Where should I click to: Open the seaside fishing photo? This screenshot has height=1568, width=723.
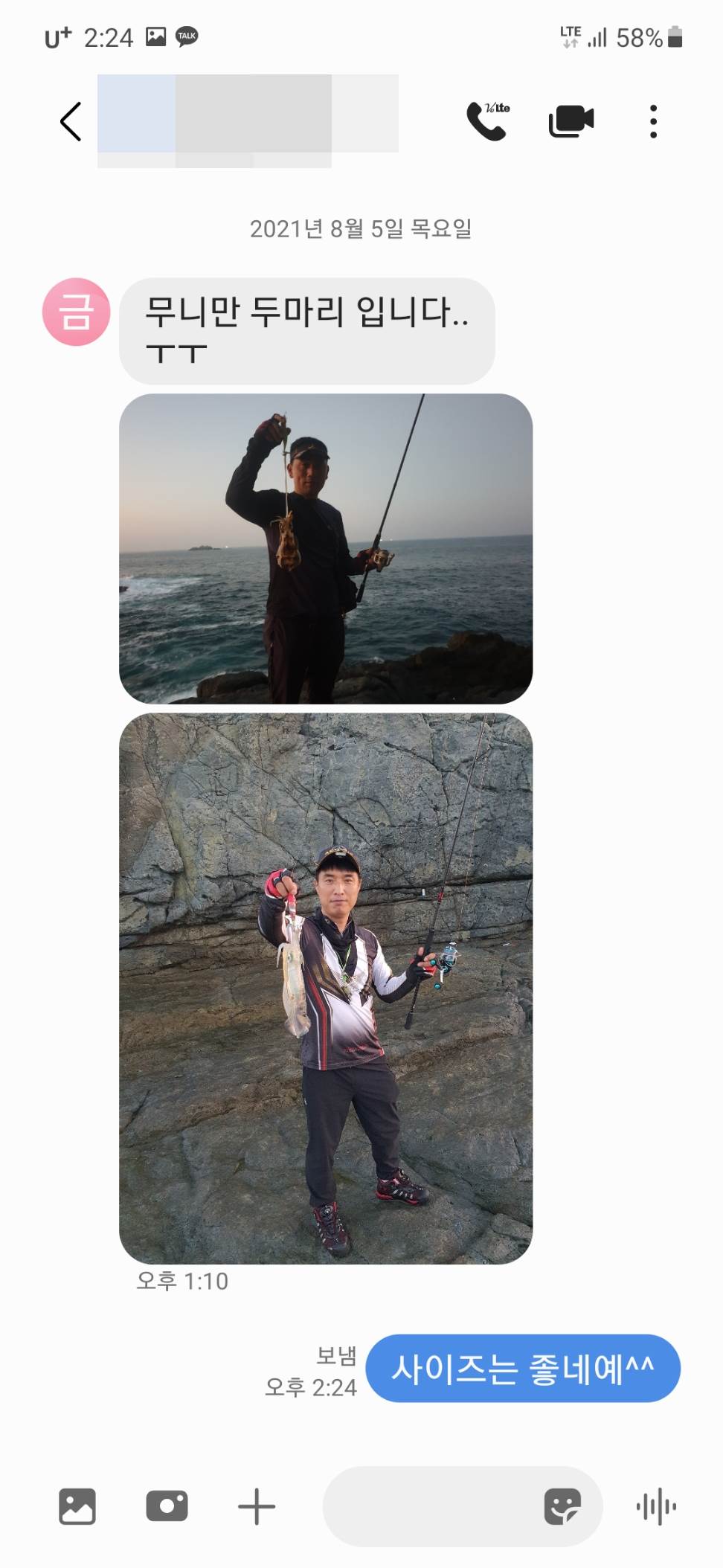click(x=326, y=548)
